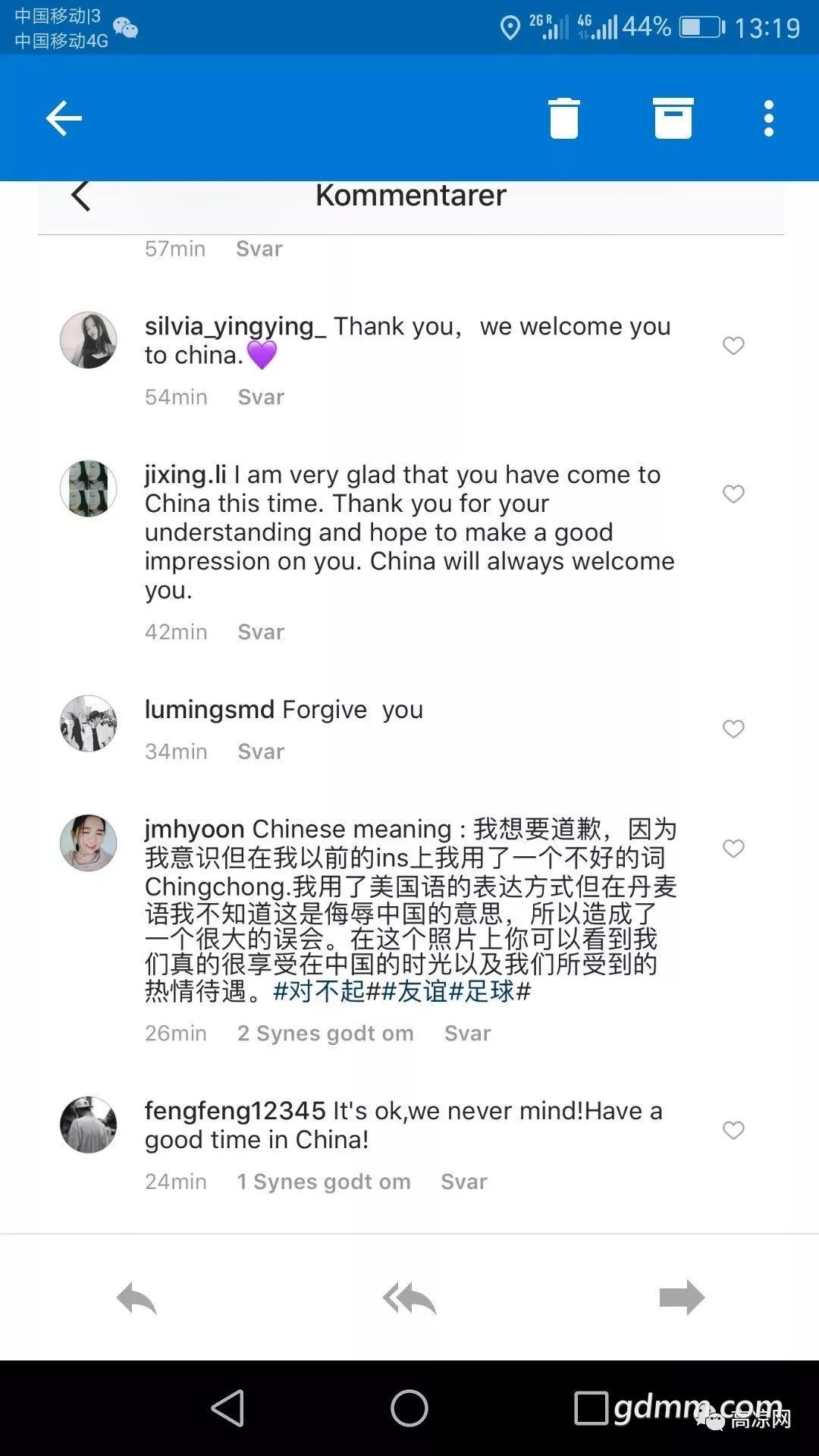The height and width of the screenshot is (1456, 819).
Task: Go back using the top-left arrow
Action: point(64,118)
